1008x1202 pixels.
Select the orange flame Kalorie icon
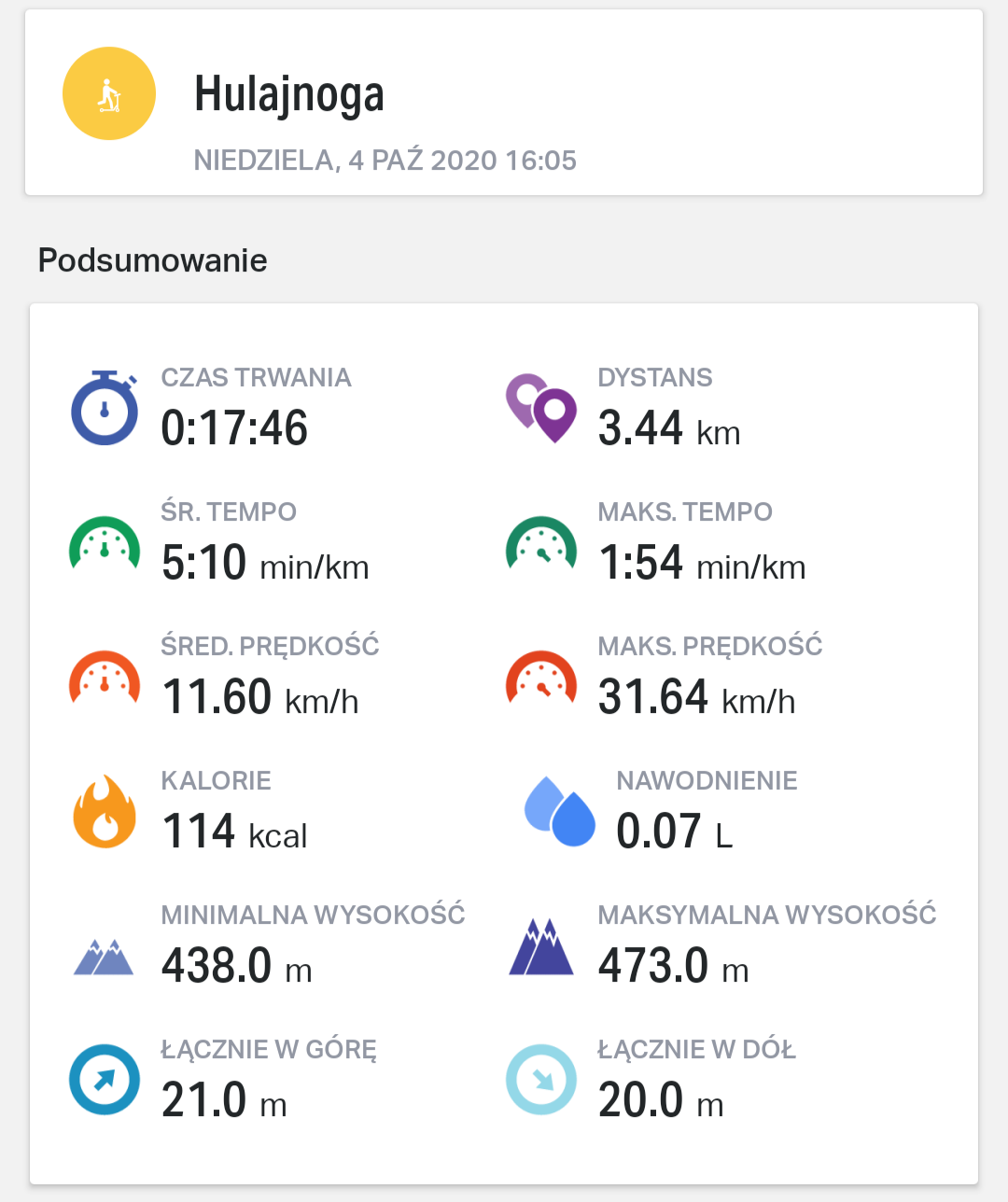click(x=105, y=813)
